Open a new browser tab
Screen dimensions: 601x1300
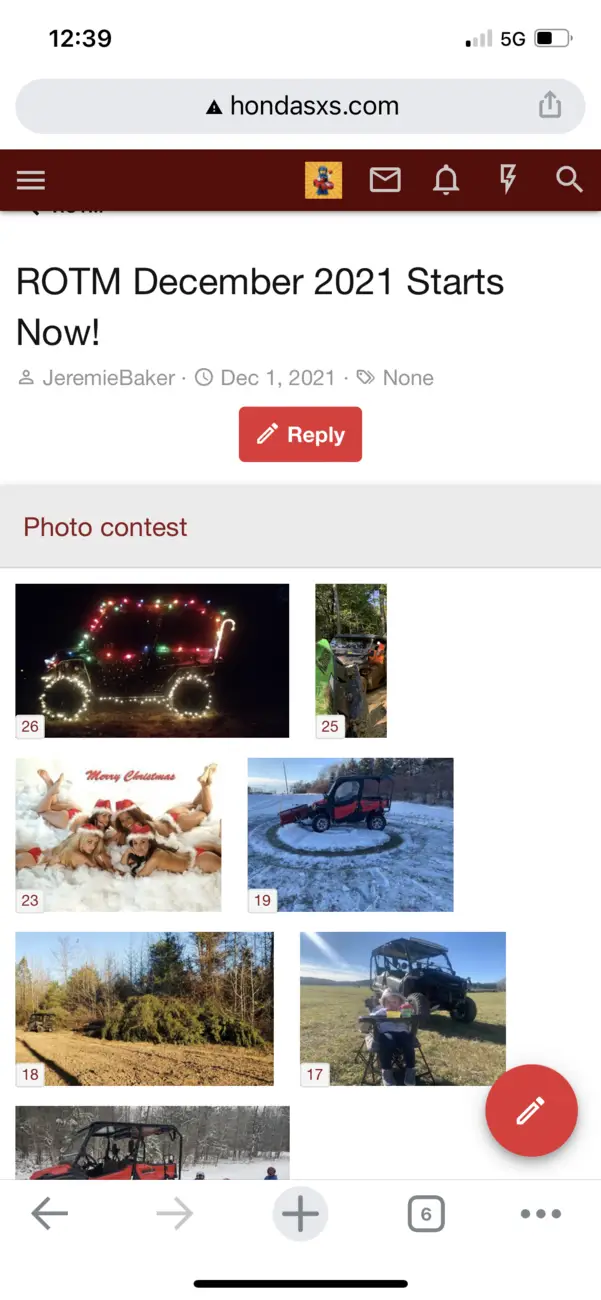(x=300, y=1214)
